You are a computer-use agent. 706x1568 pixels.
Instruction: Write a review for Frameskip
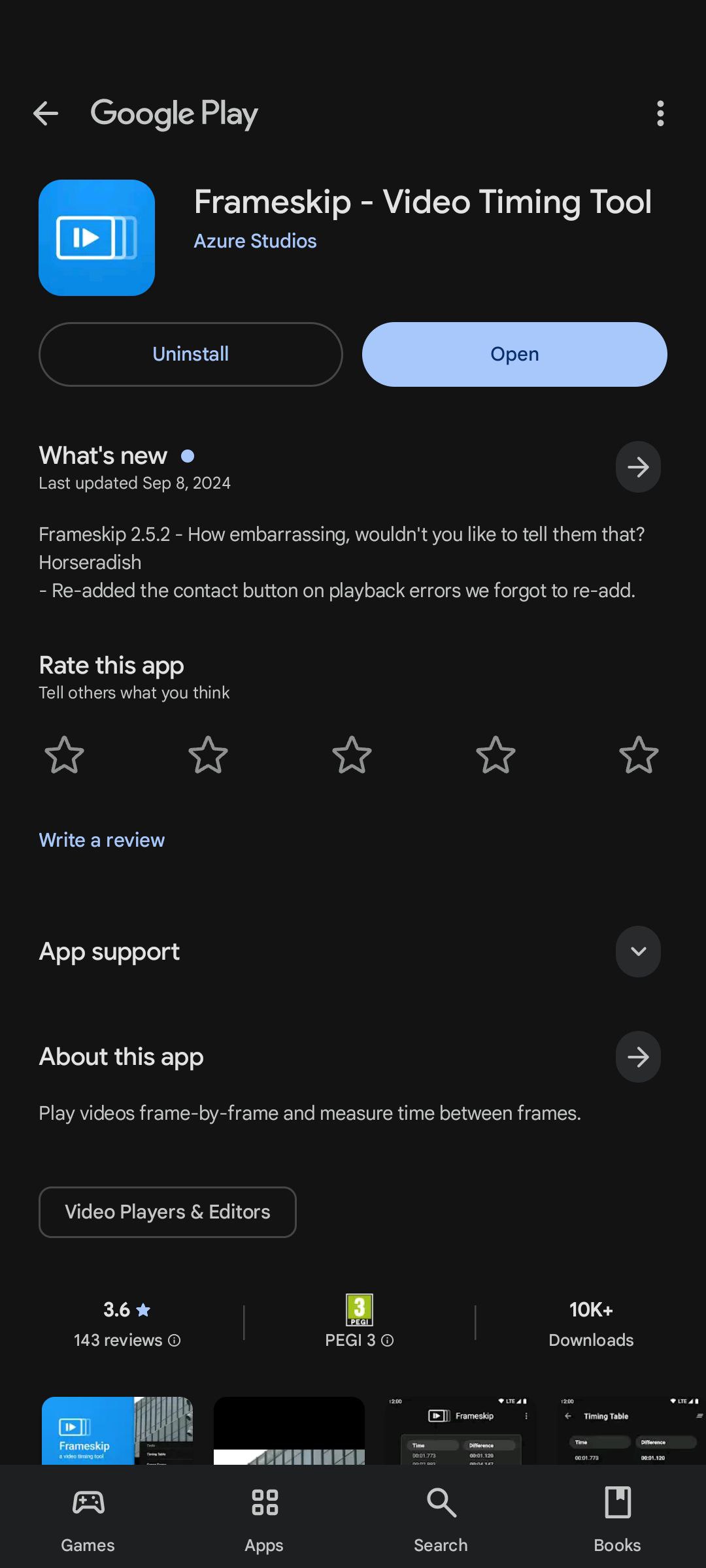pos(101,840)
